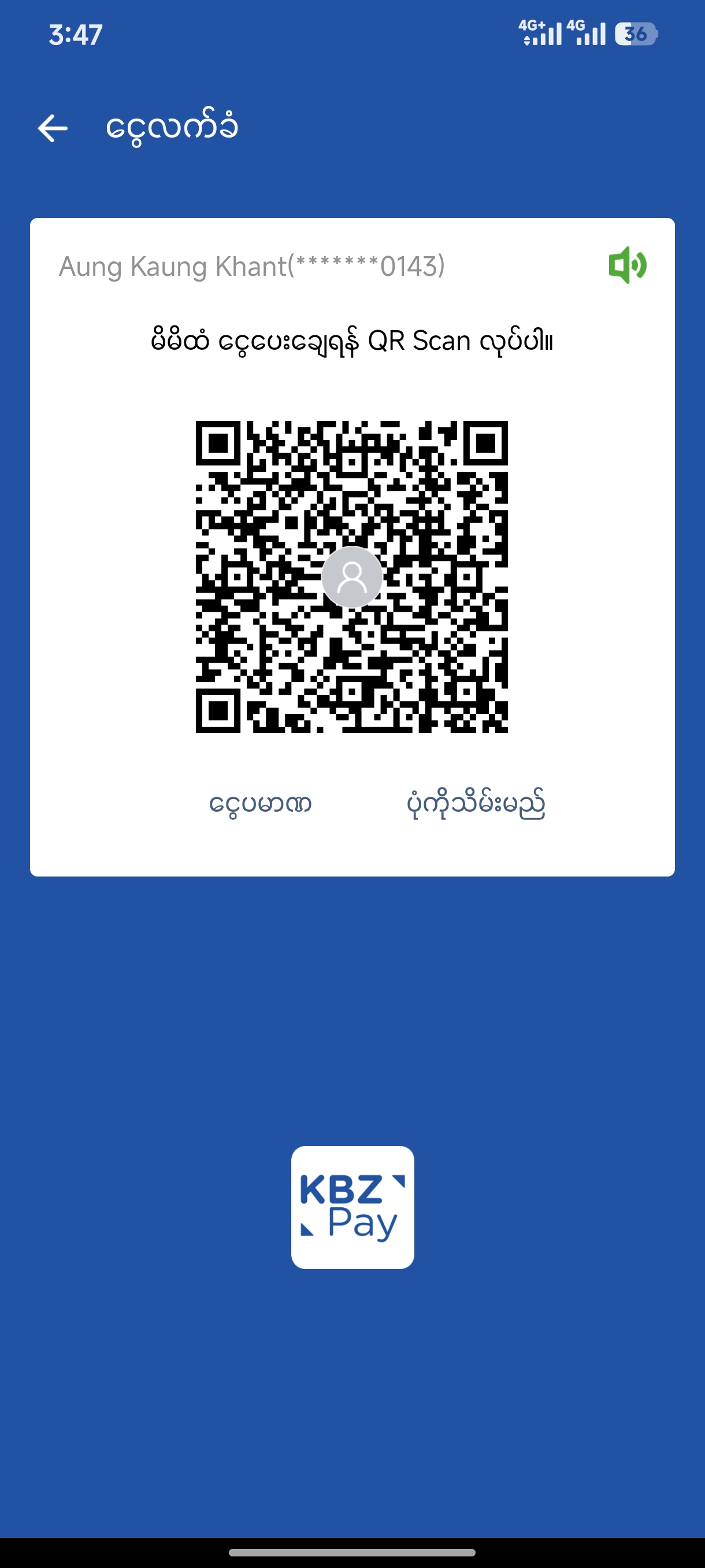Screen dimensions: 705x1568
Task: Save the QR image with ပုံကိုသိမ်းမည်
Action: (x=476, y=804)
